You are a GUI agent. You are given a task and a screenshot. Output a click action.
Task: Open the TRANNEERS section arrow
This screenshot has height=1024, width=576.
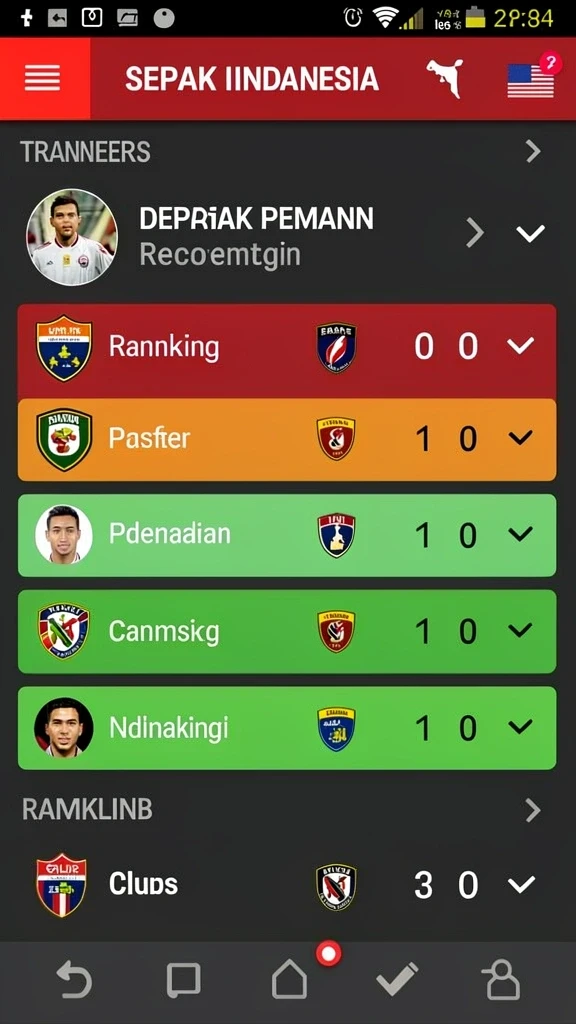[x=534, y=152]
